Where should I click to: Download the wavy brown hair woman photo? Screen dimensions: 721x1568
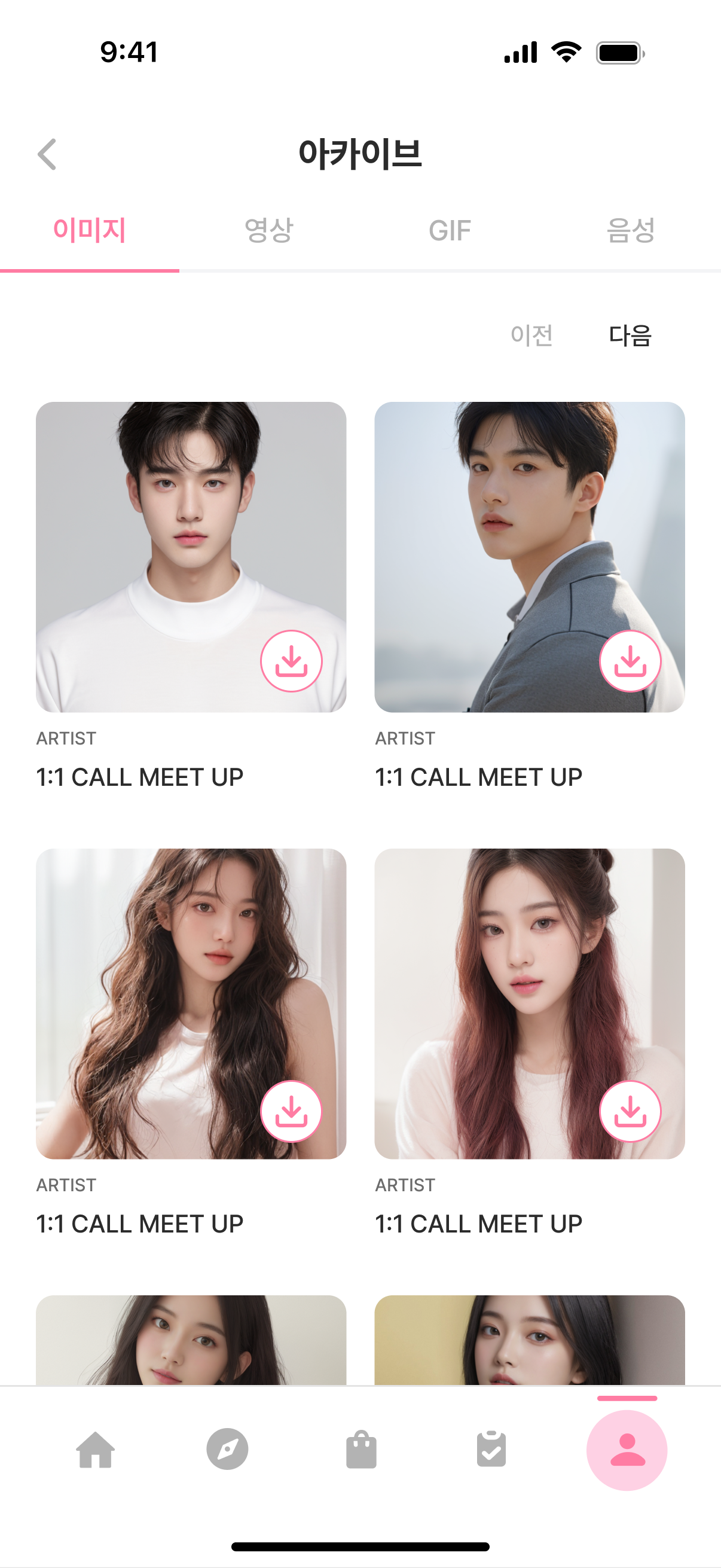point(291,1112)
